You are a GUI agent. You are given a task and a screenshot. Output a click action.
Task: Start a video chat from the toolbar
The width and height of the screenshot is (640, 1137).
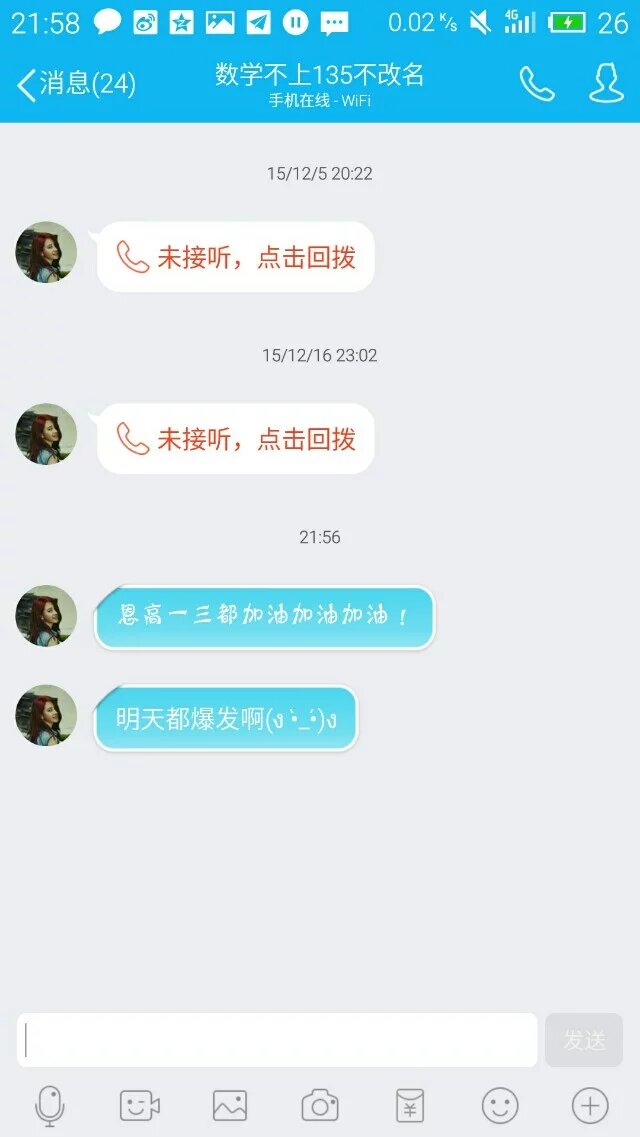(x=139, y=1106)
